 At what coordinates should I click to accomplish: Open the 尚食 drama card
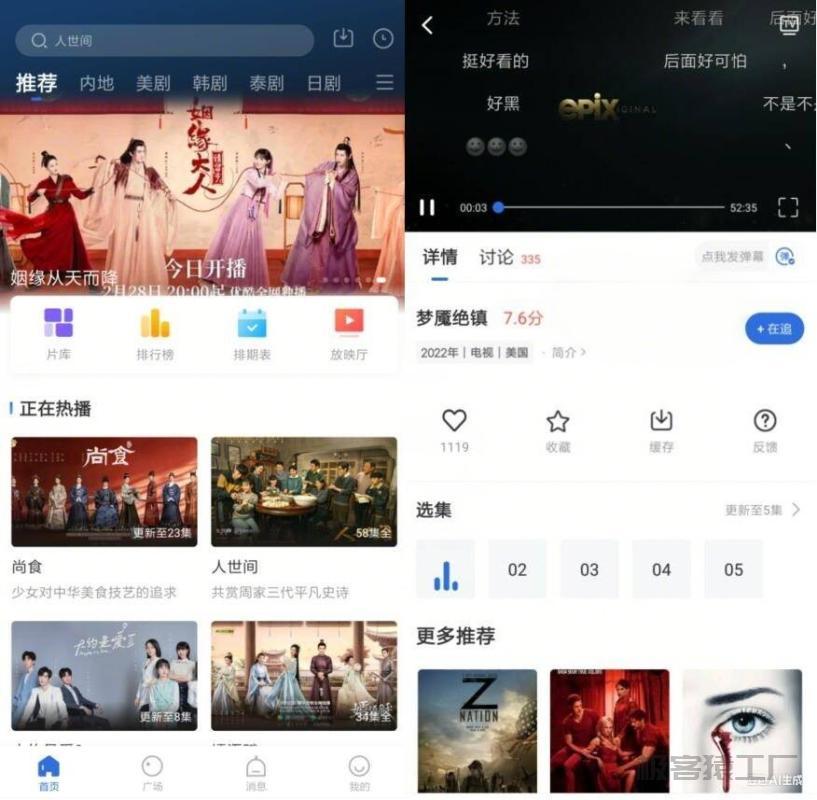104,492
